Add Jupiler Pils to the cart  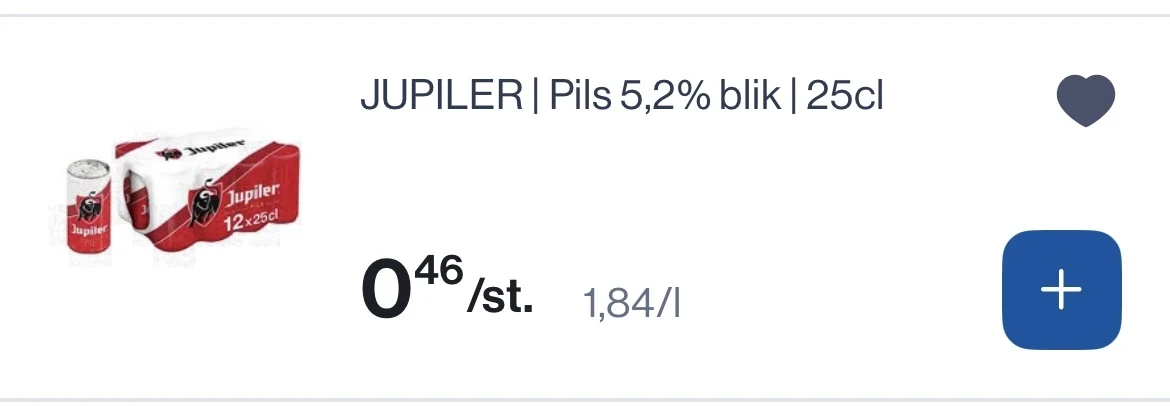point(1061,290)
